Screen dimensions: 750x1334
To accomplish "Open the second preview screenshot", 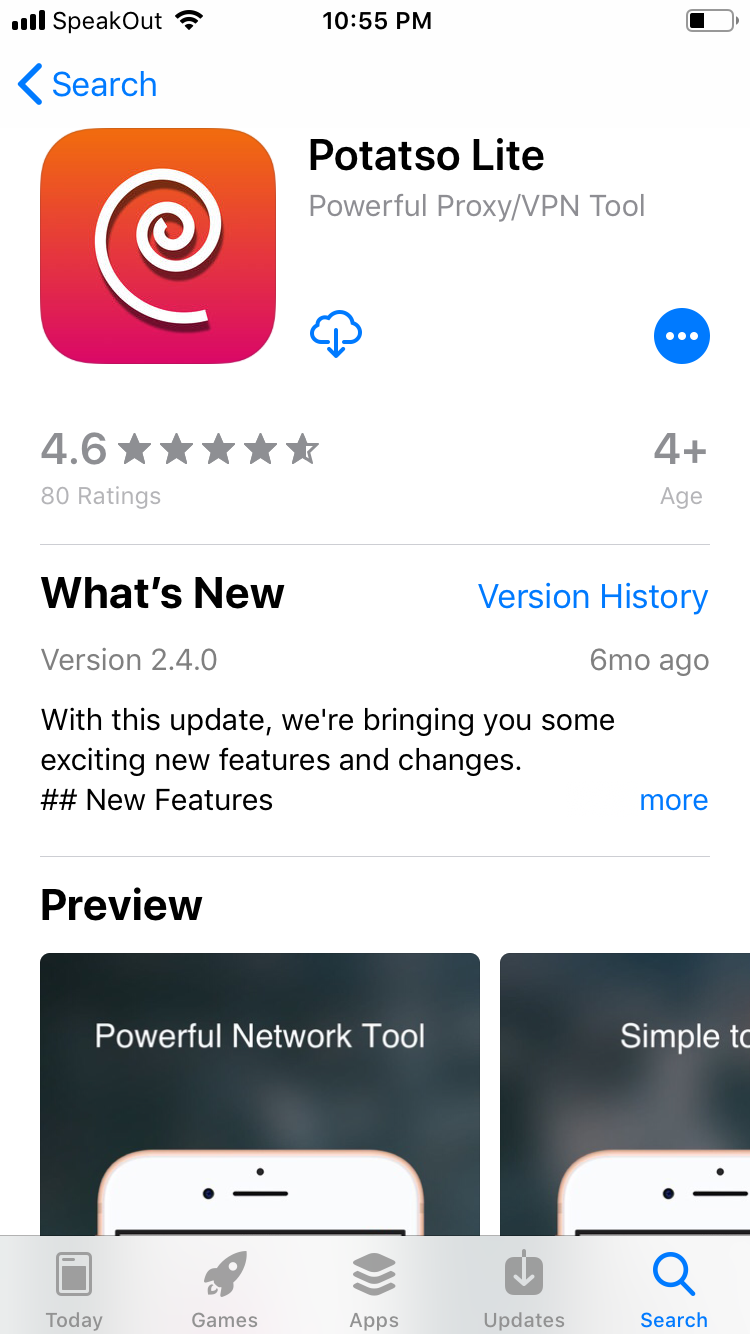I will coord(625,1092).
